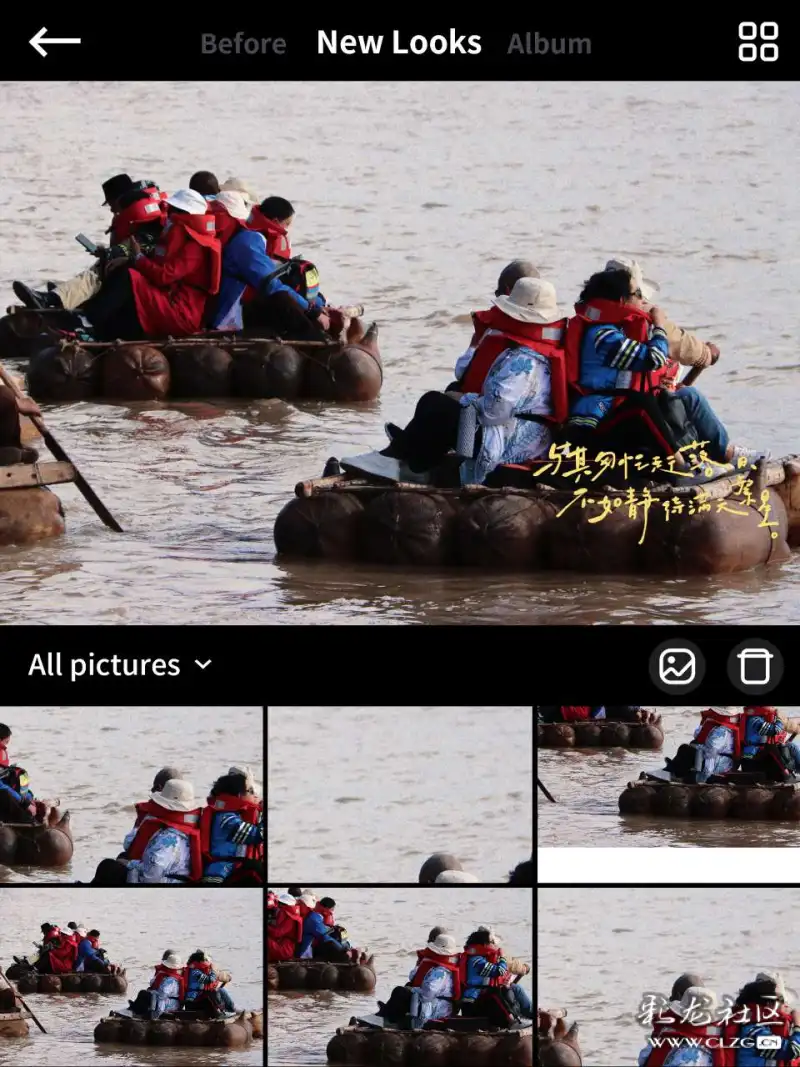Screen dimensions: 800x1067
Task: Open the large preview photo
Action: [400, 352]
